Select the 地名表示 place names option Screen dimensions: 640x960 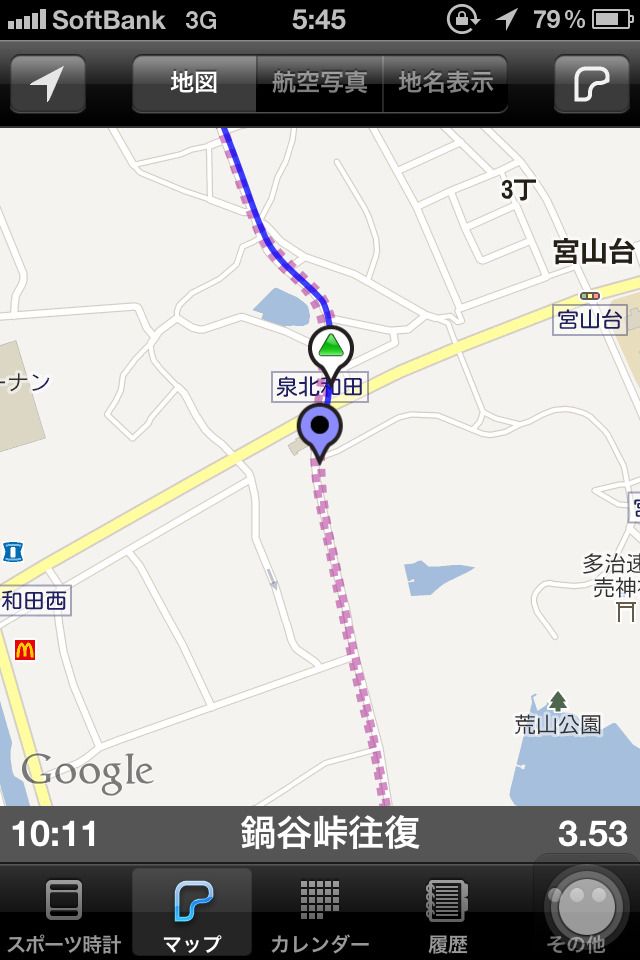click(x=445, y=84)
